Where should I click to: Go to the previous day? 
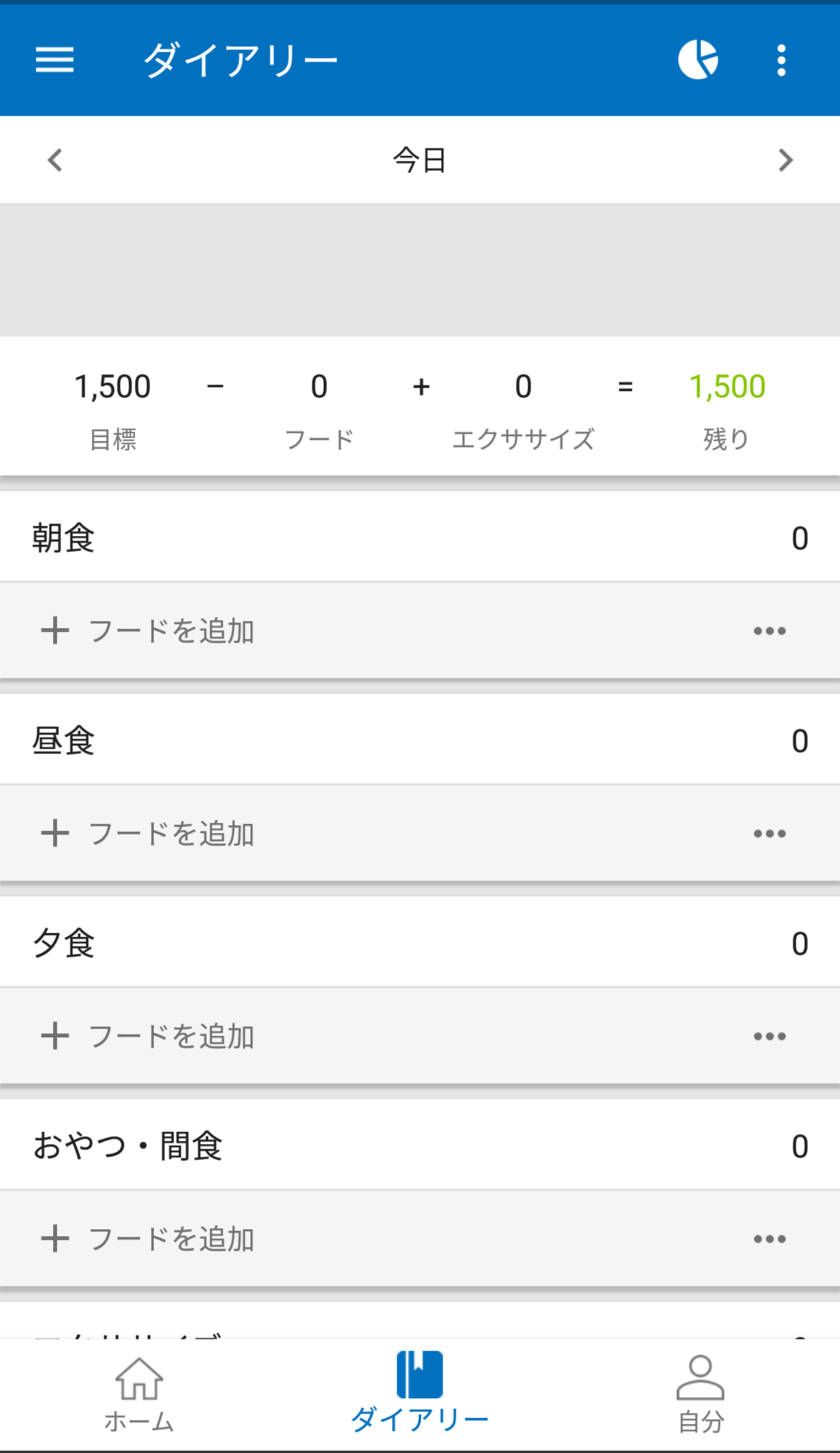tap(55, 160)
